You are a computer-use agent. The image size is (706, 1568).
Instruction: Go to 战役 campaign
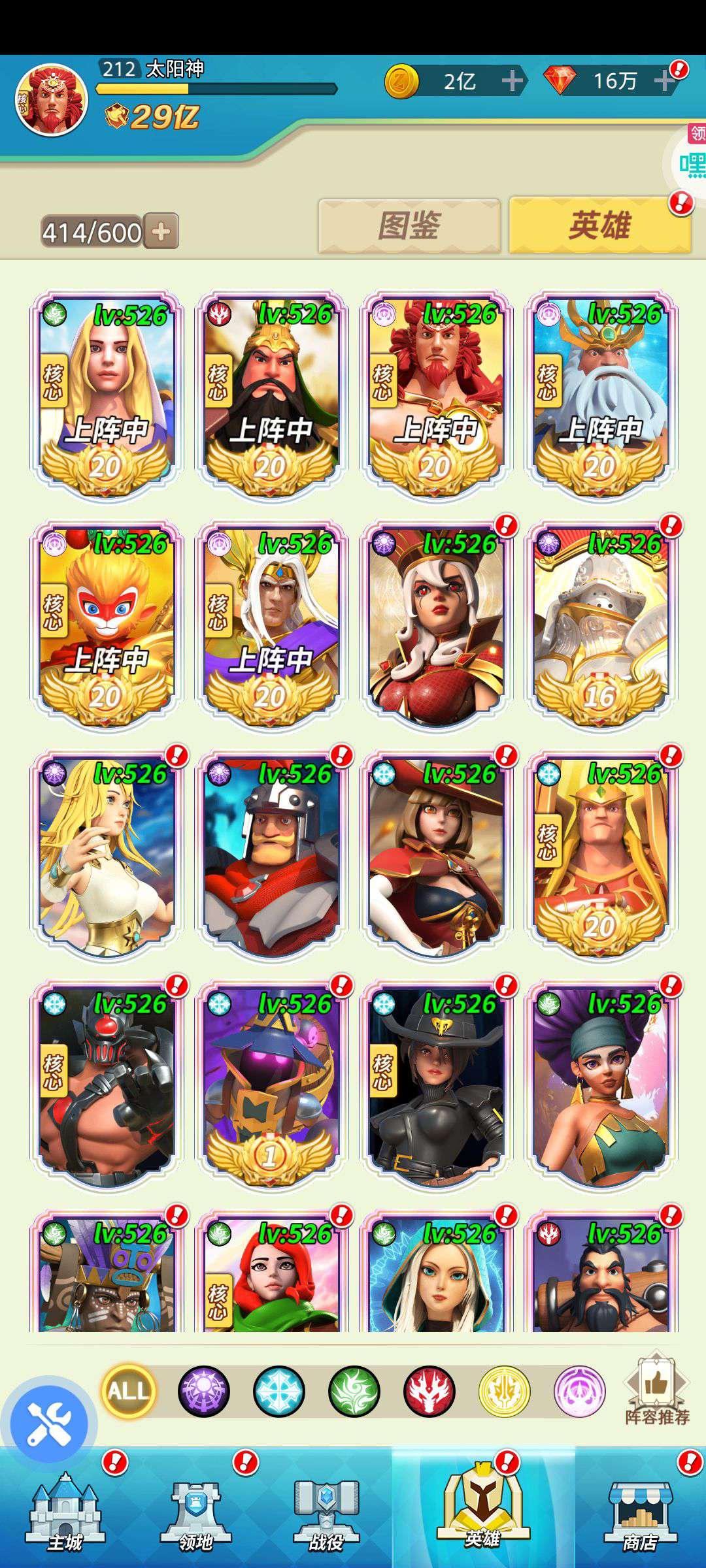327,1511
